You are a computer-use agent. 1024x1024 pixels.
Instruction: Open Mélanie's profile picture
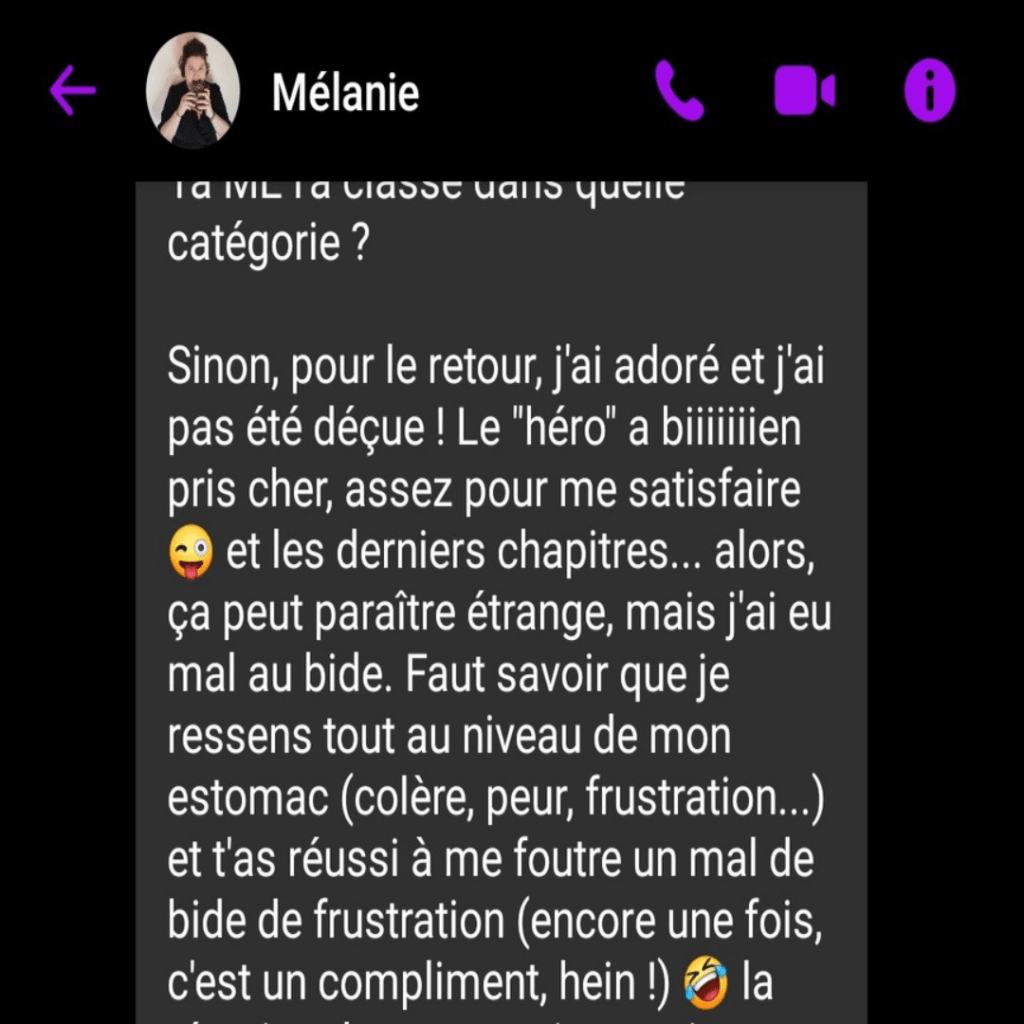(x=193, y=91)
